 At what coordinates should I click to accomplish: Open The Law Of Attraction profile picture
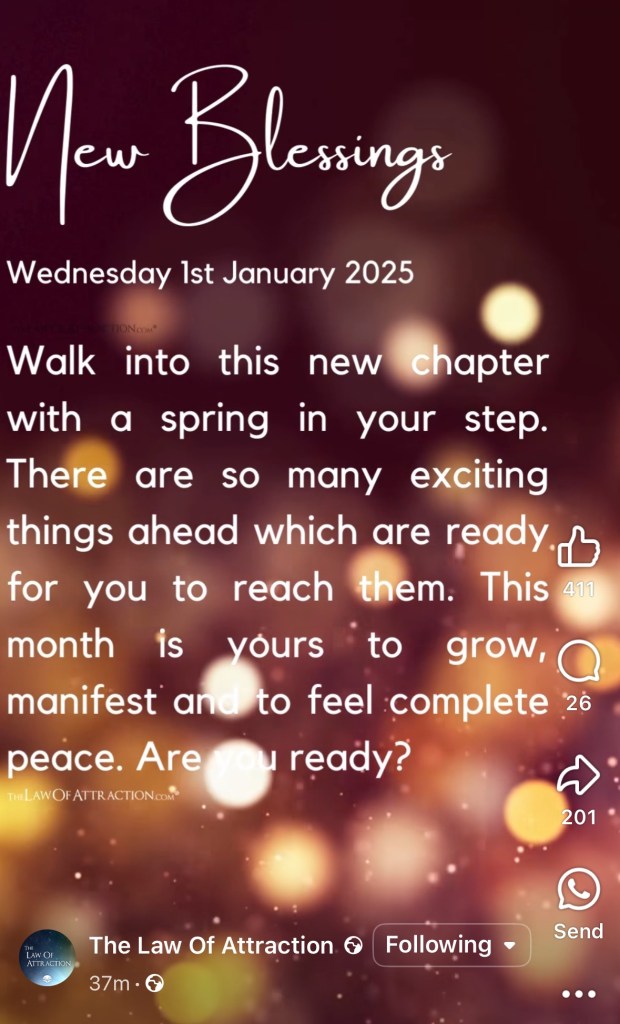pos(49,958)
